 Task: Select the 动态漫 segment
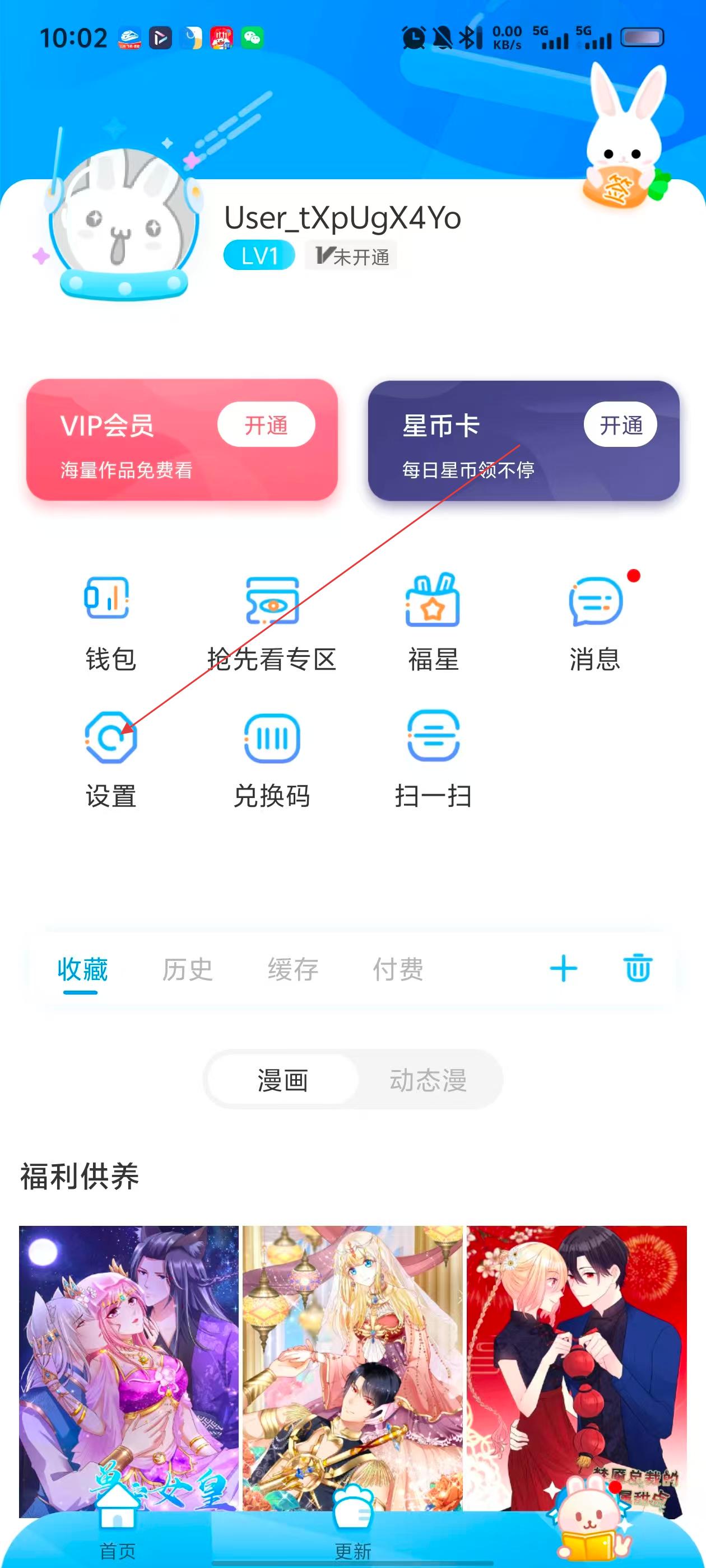pos(428,1080)
